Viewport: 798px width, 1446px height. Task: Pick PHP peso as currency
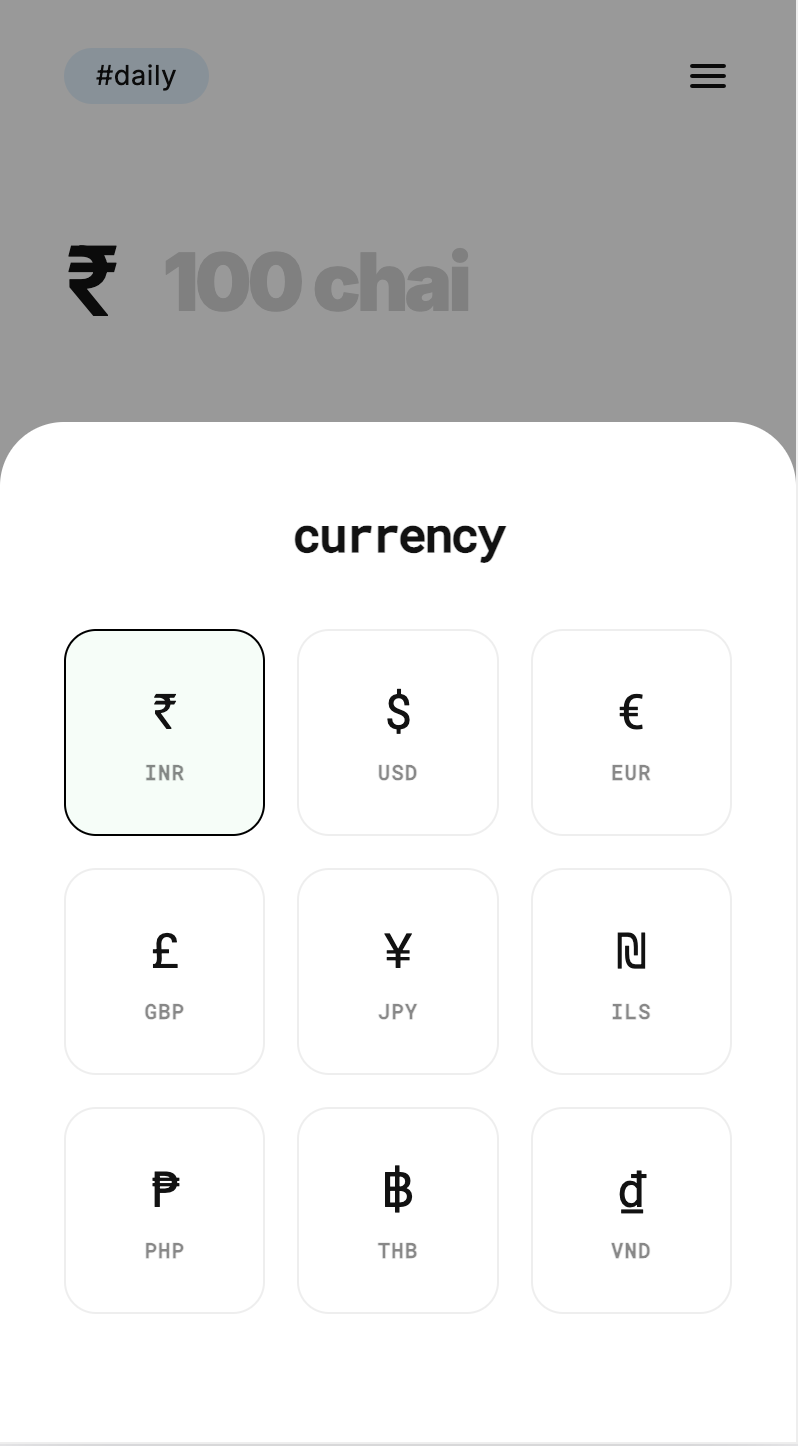tap(164, 1210)
